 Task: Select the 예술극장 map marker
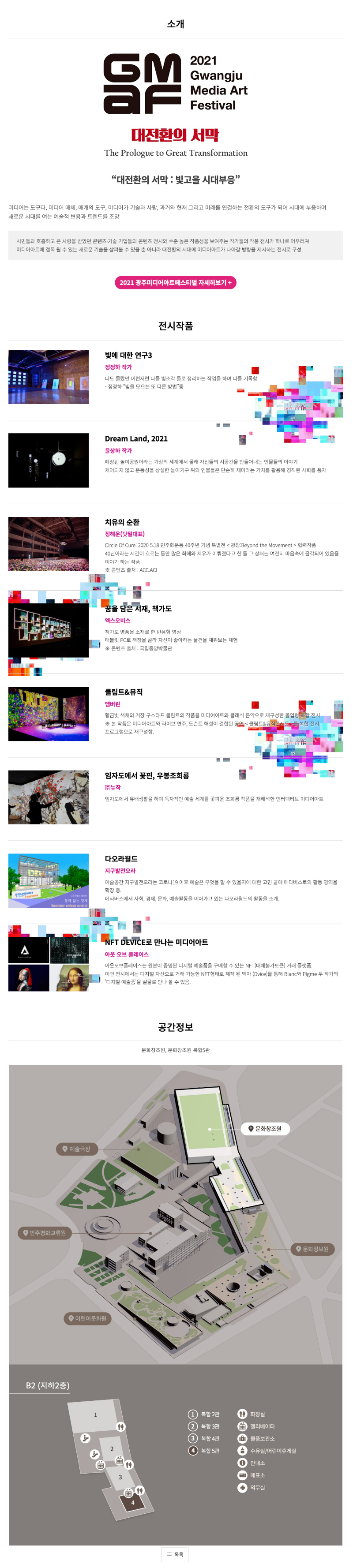click(77, 1149)
